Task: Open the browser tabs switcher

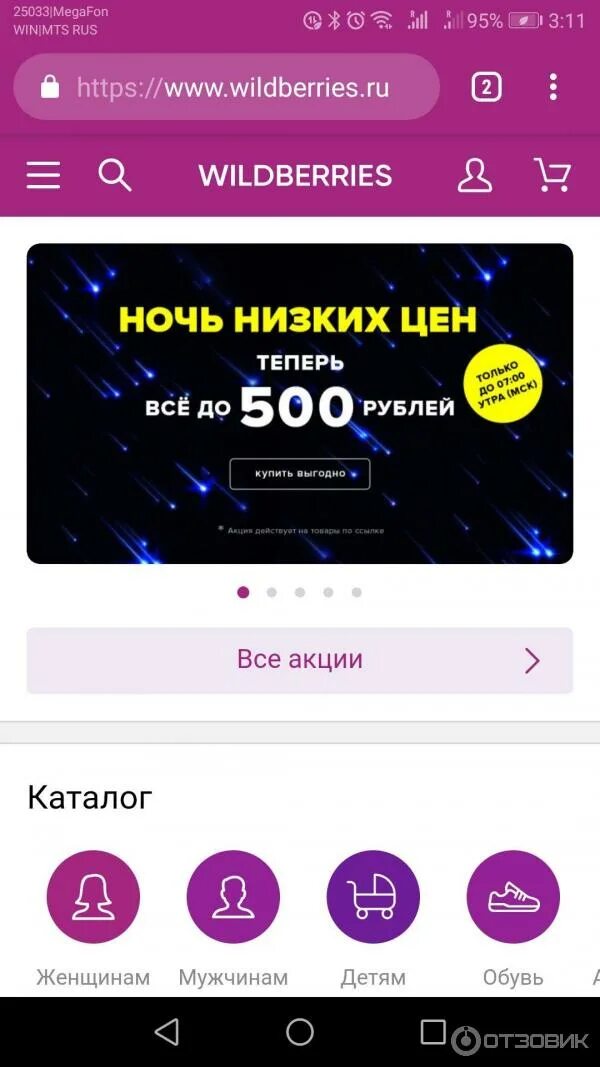Action: [486, 87]
